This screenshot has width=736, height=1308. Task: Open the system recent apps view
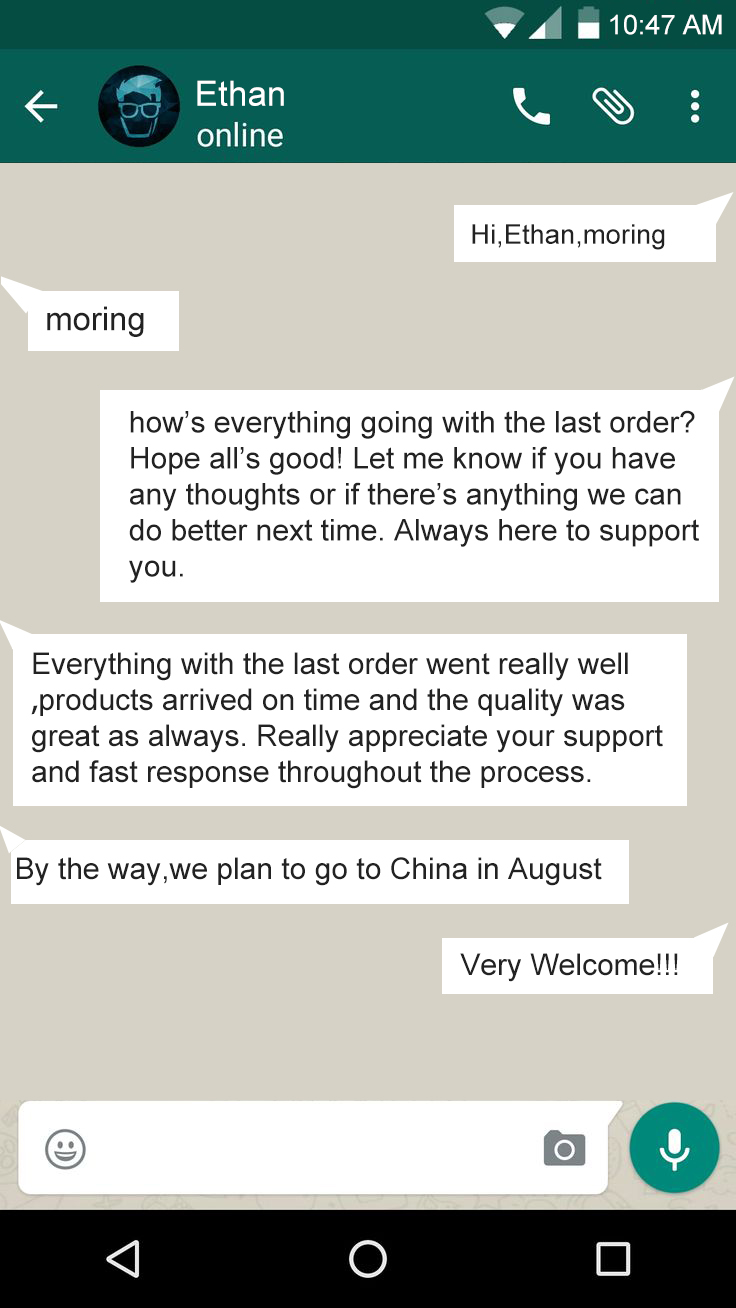tap(613, 1259)
